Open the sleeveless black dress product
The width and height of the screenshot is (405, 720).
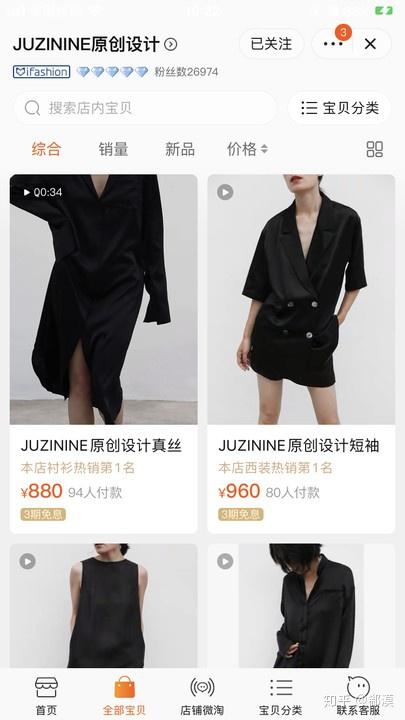104,606
